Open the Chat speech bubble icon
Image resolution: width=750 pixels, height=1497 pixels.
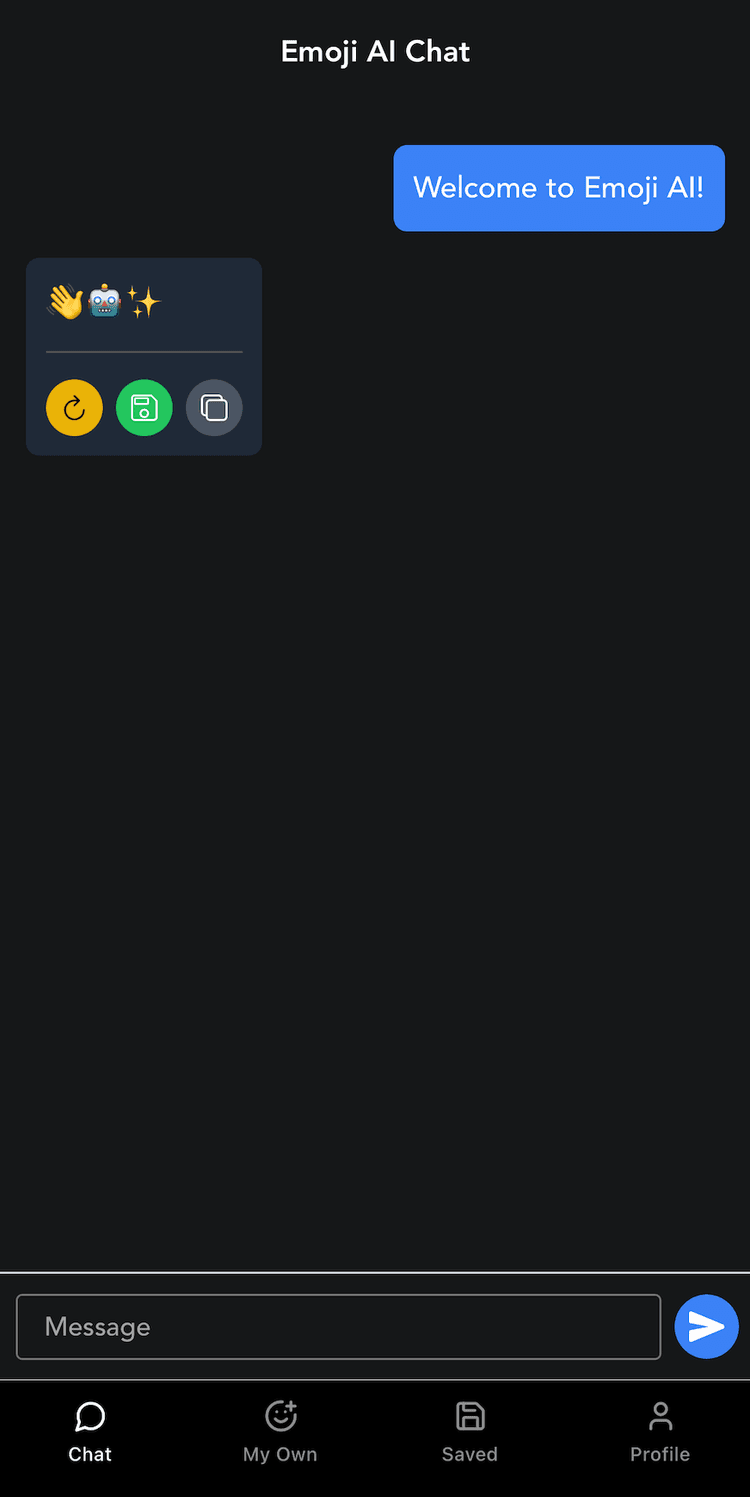90,1416
